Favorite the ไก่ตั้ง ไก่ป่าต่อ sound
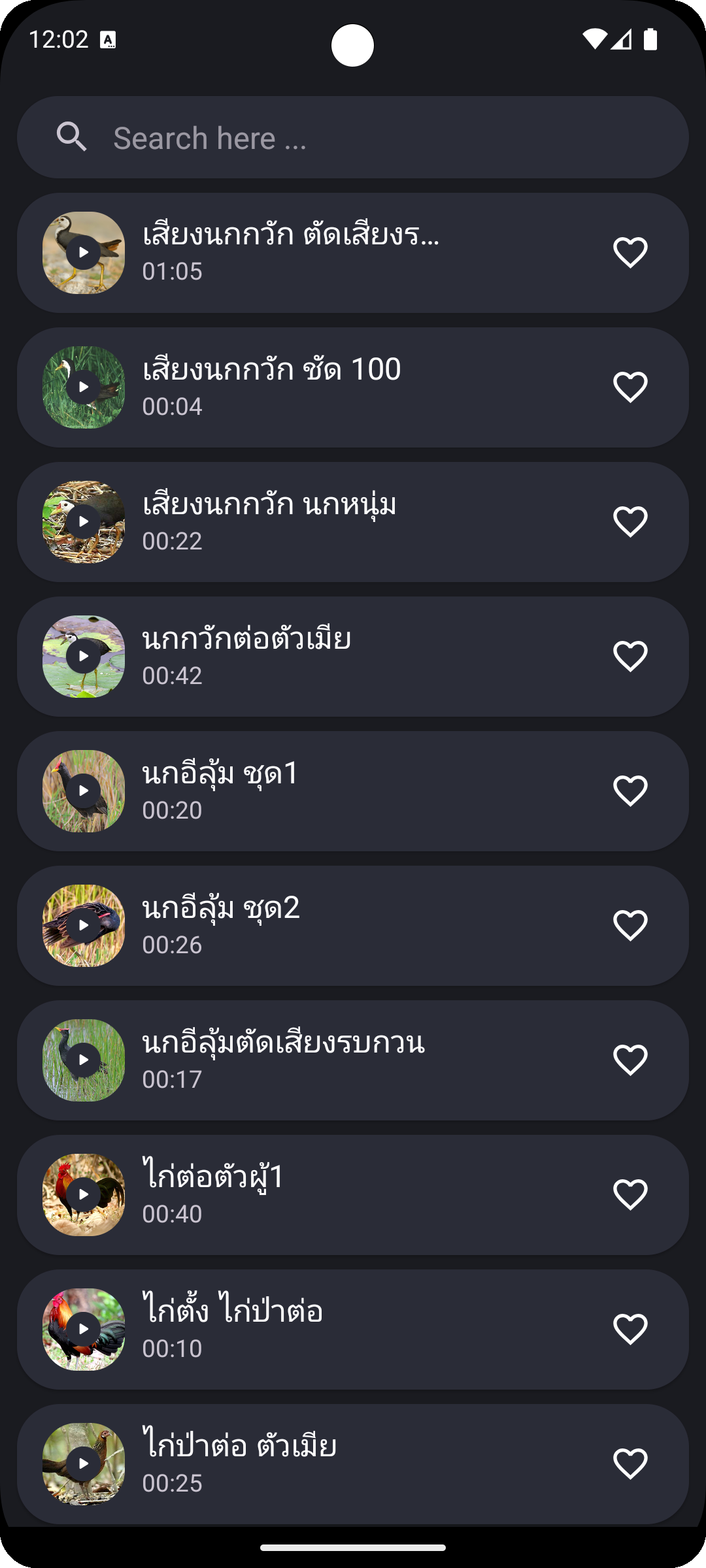Viewport: 706px width, 1568px height. coord(630,1330)
